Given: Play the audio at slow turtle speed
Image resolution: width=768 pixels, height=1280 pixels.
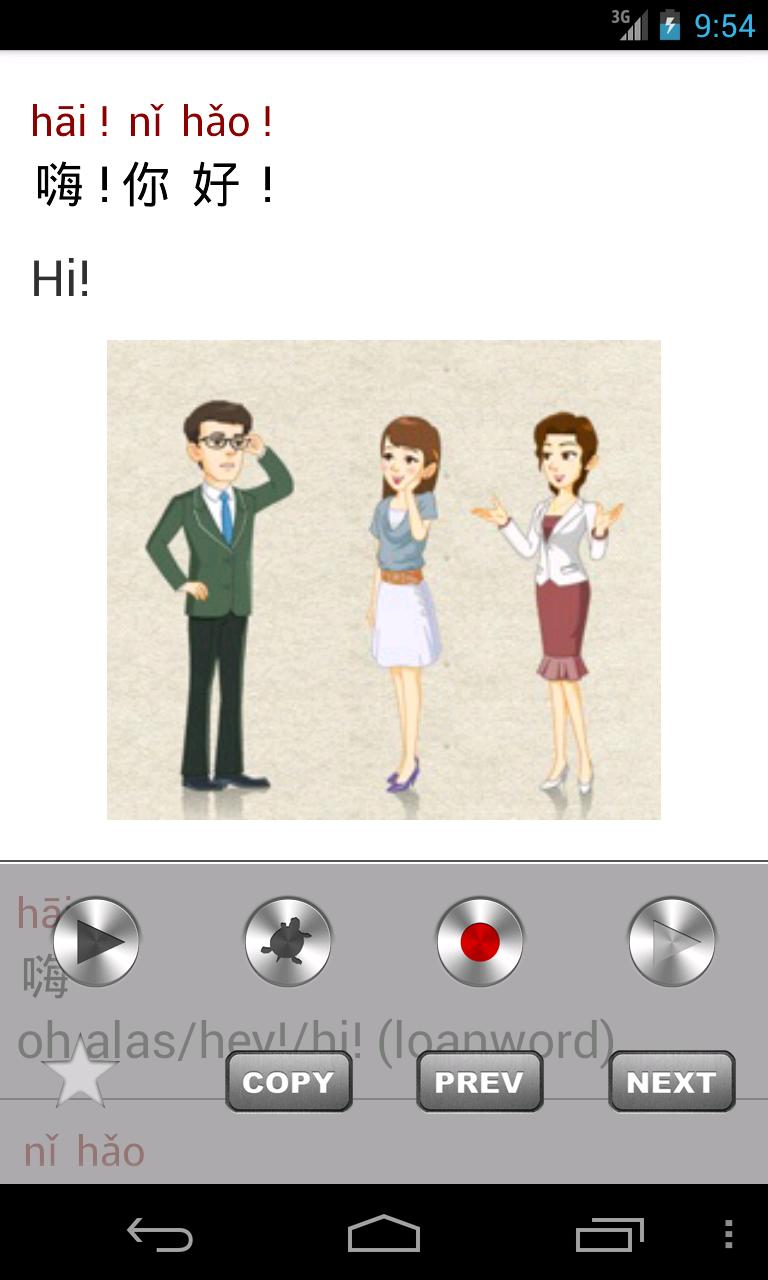Looking at the screenshot, I should (x=288, y=941).
